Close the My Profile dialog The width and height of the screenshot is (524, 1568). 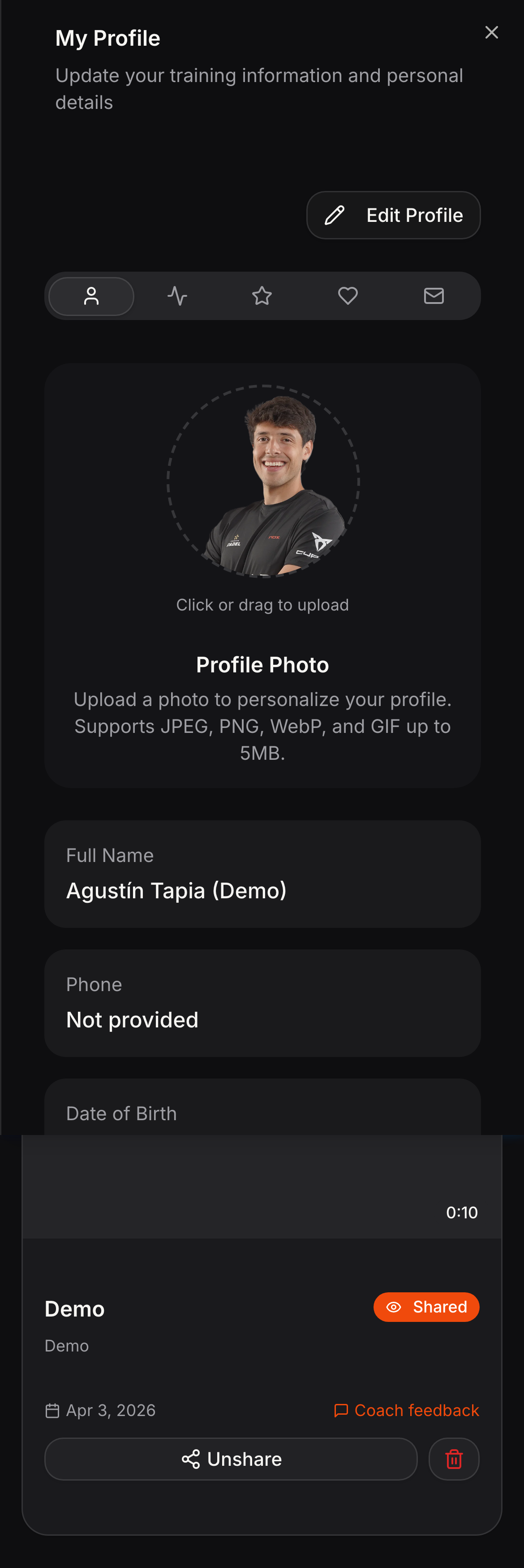[491, 32]
